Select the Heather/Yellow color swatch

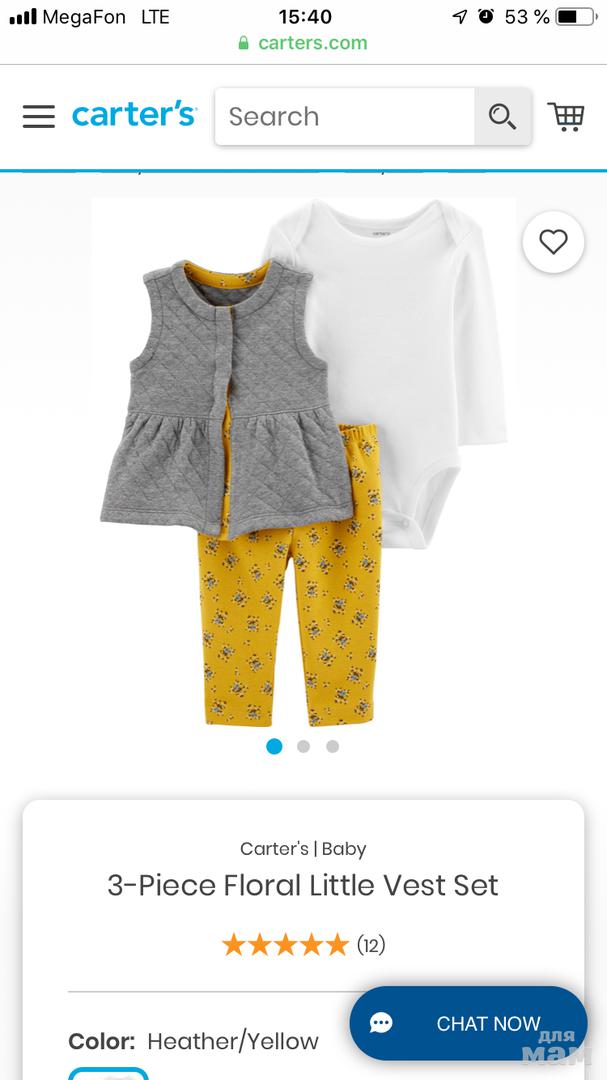click(108, 1074)
